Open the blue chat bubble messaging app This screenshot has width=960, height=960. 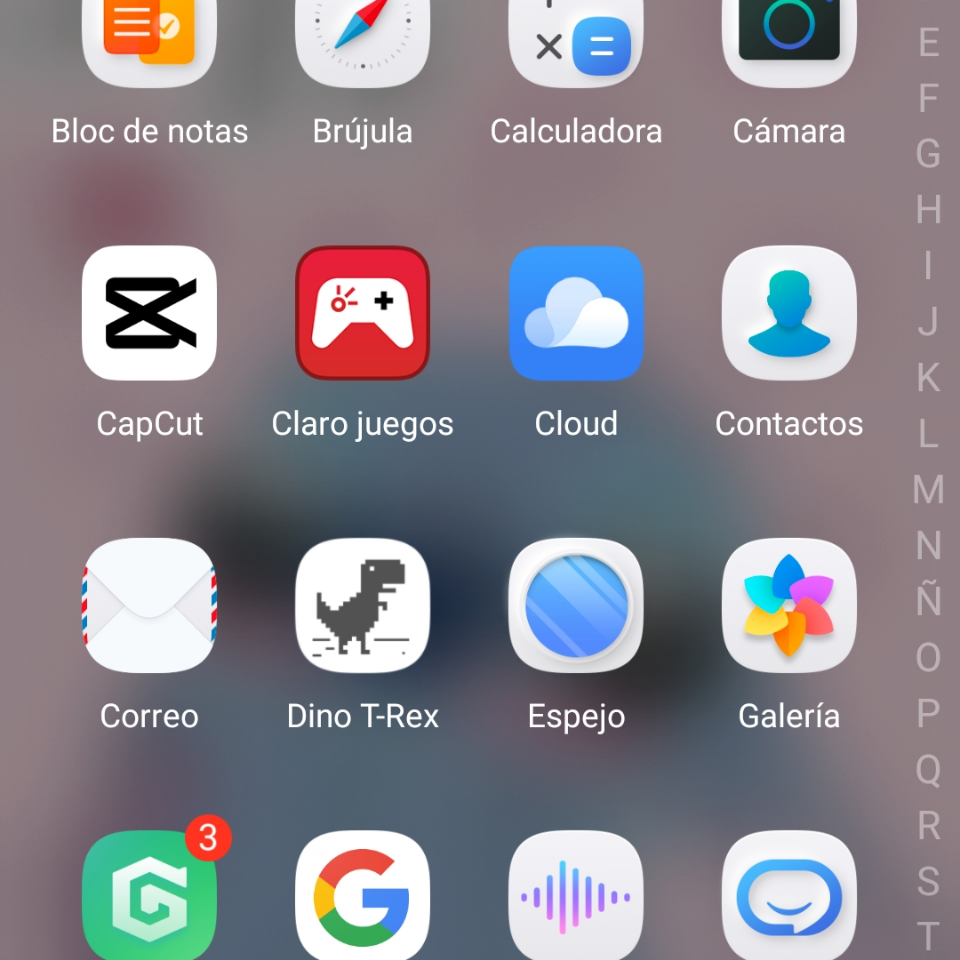click(789, 897)
